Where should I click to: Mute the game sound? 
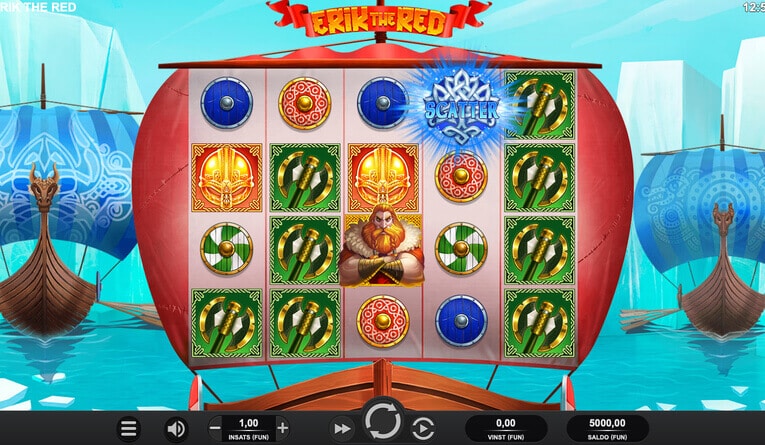point(175,428)
